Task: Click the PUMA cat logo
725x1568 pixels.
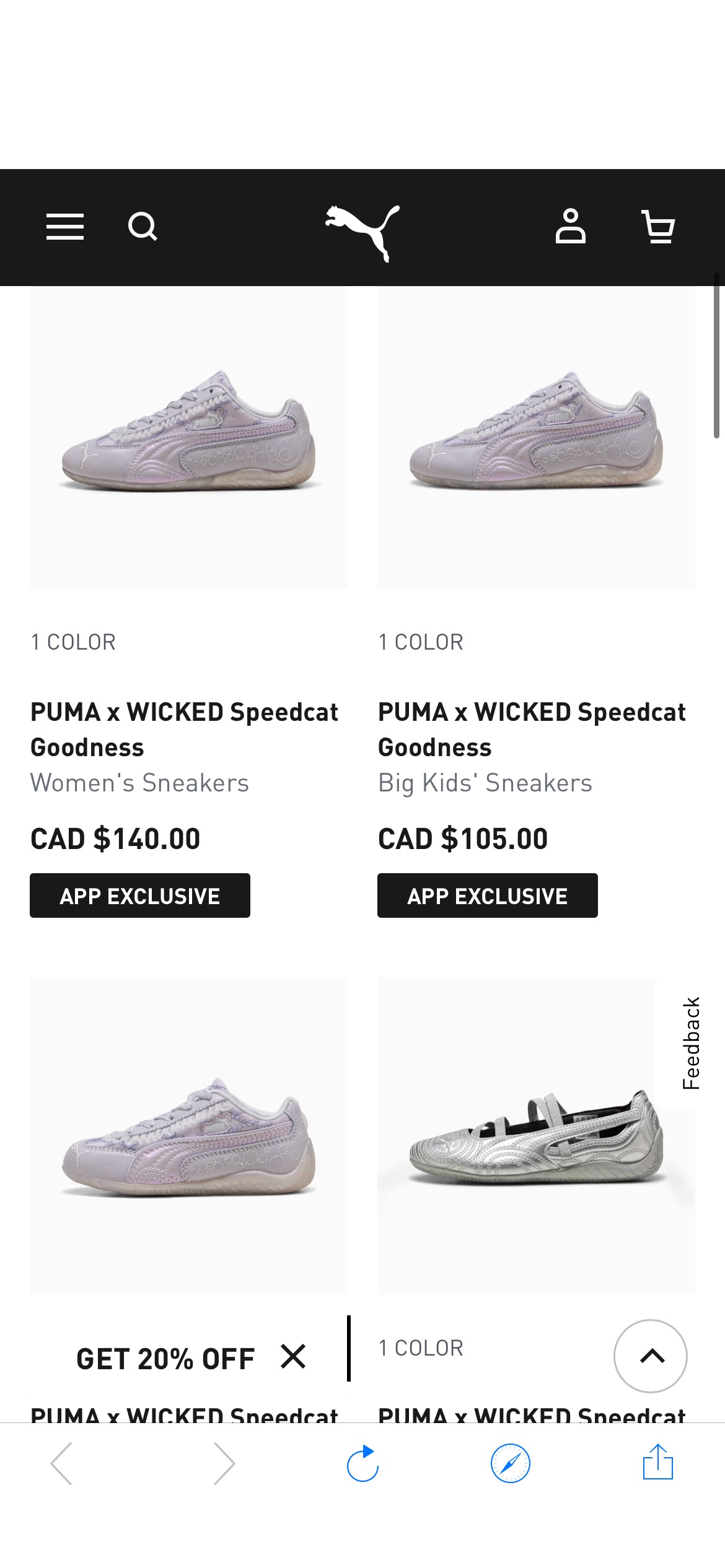Action: click(362, 227)
